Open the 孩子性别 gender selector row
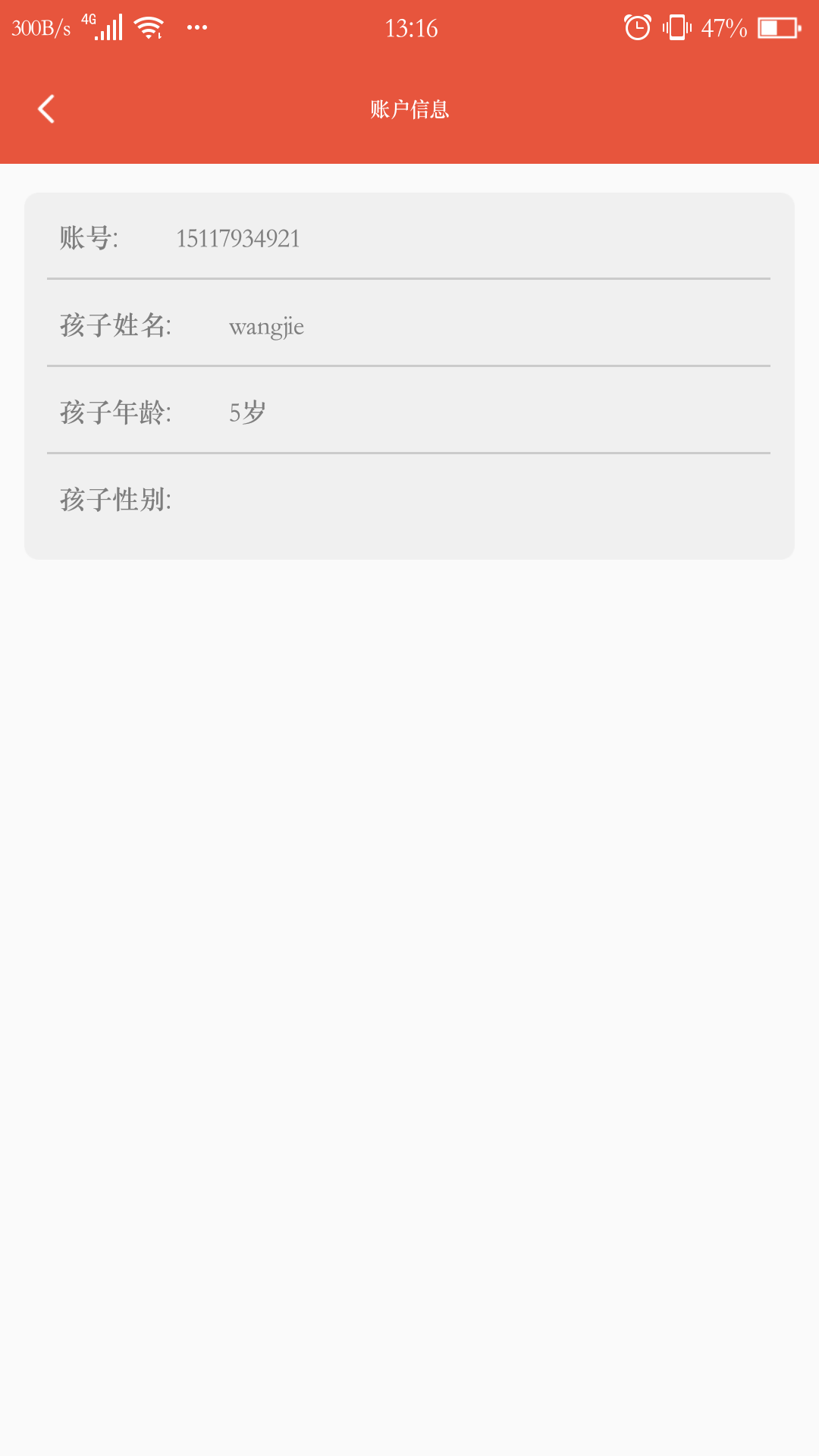 pos(409,499)
